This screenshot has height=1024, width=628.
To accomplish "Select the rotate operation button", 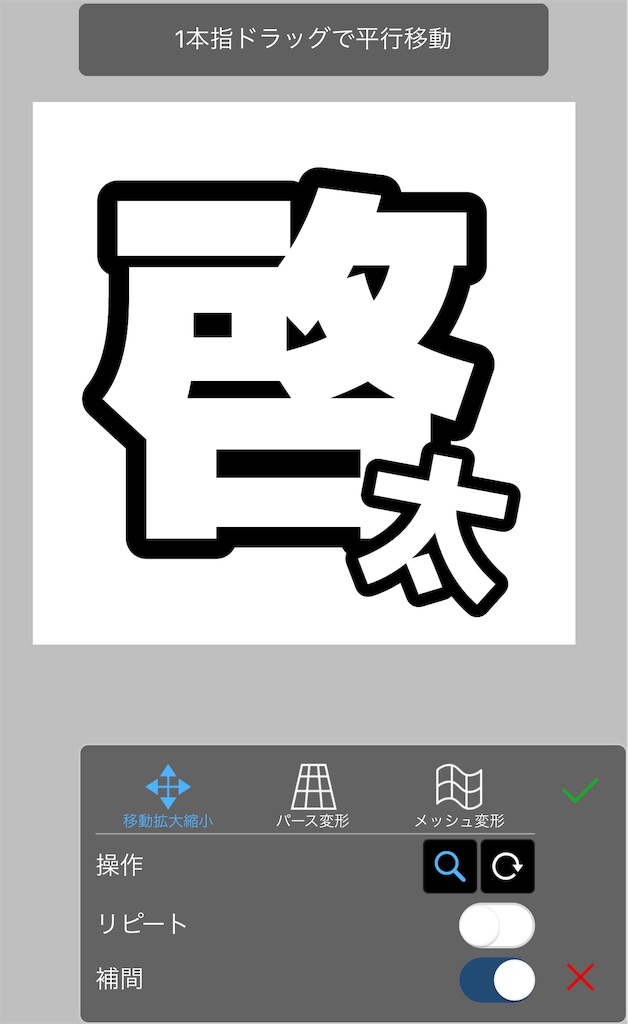I will (x=508, y=866).
